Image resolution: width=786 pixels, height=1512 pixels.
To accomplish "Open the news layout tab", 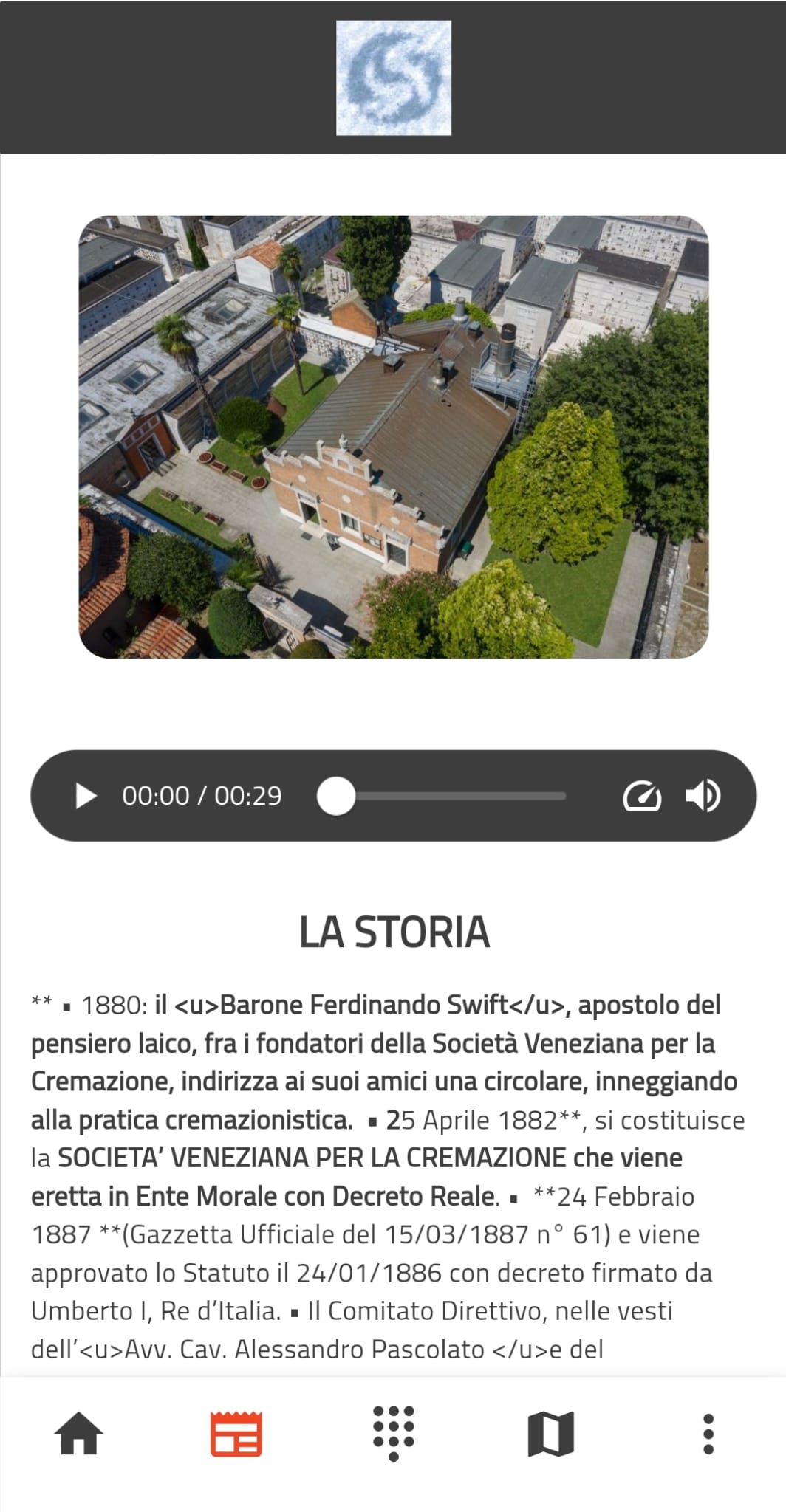I will click(236, 1434).
